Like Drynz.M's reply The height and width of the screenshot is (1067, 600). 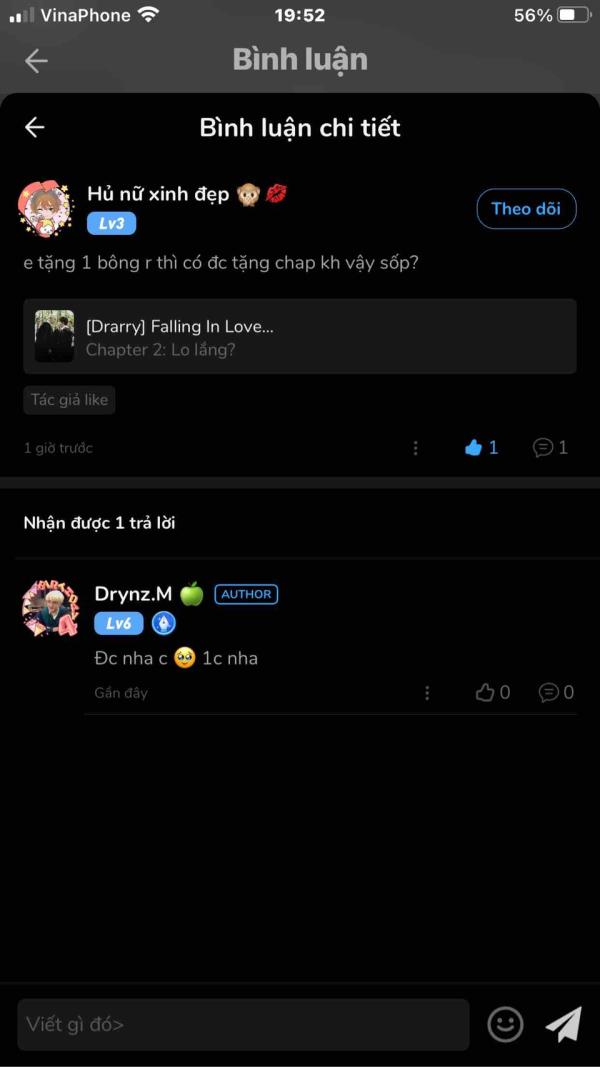(x=492, y=692)
